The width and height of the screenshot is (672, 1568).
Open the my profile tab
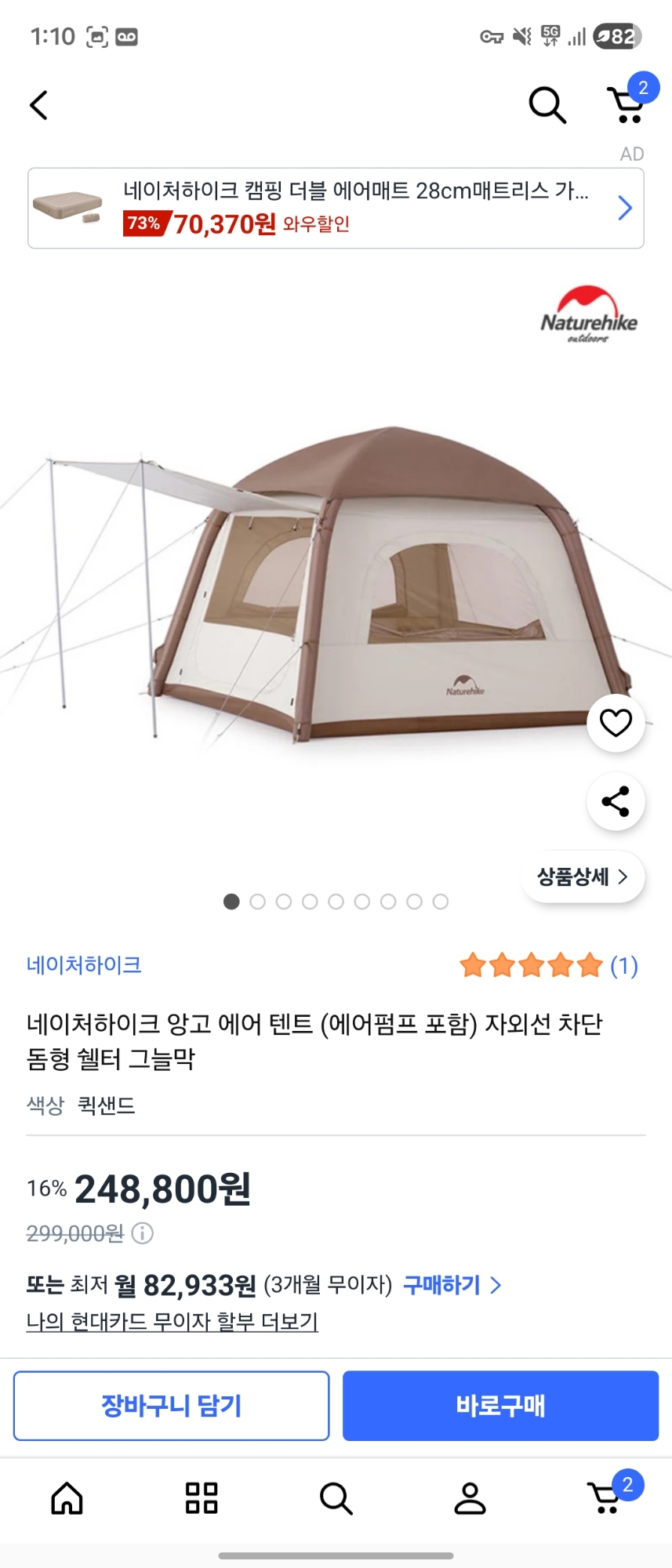click(x=470, y=1498)
